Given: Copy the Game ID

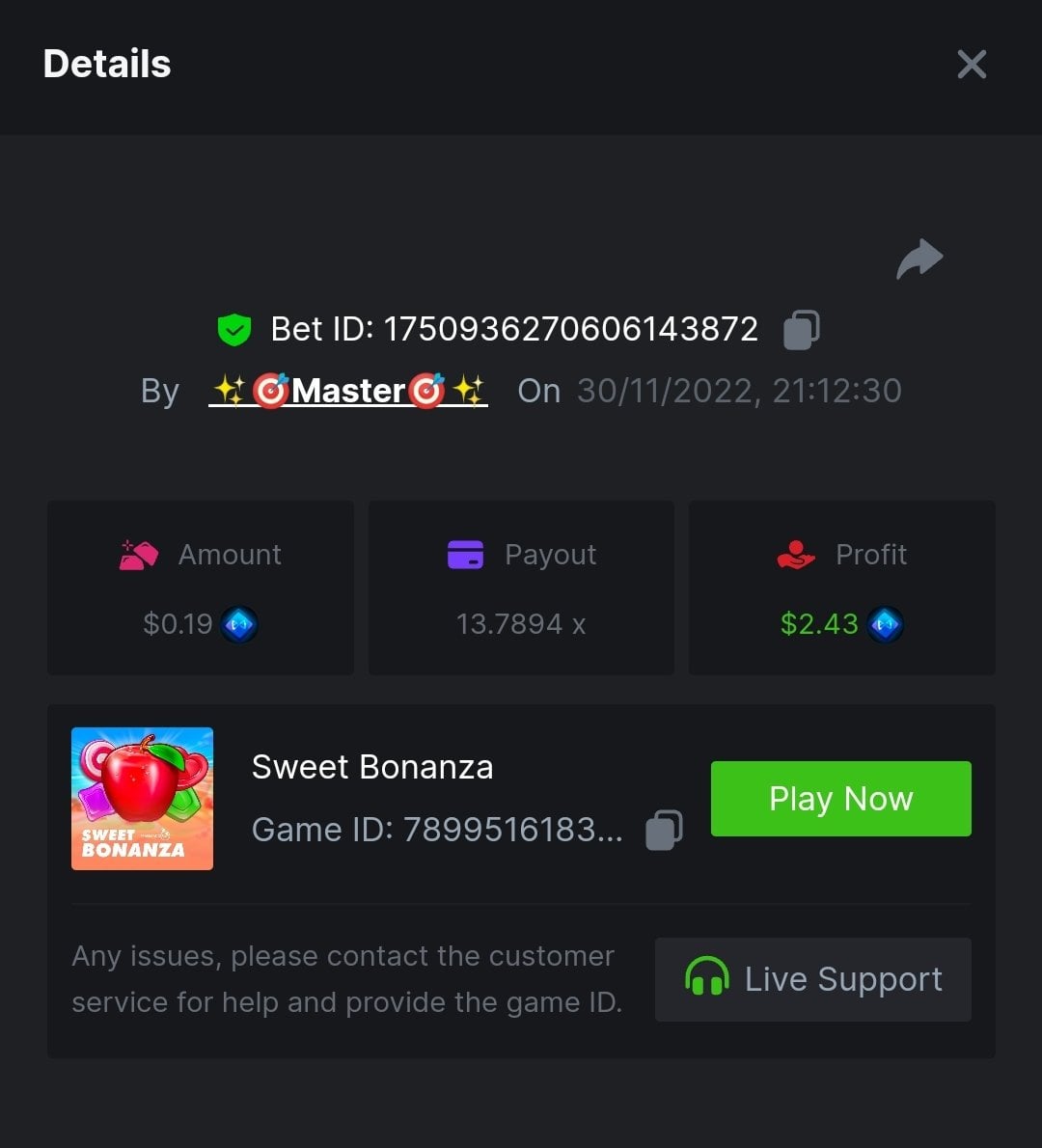Looking at the screenshot, I should click(664, 830).
